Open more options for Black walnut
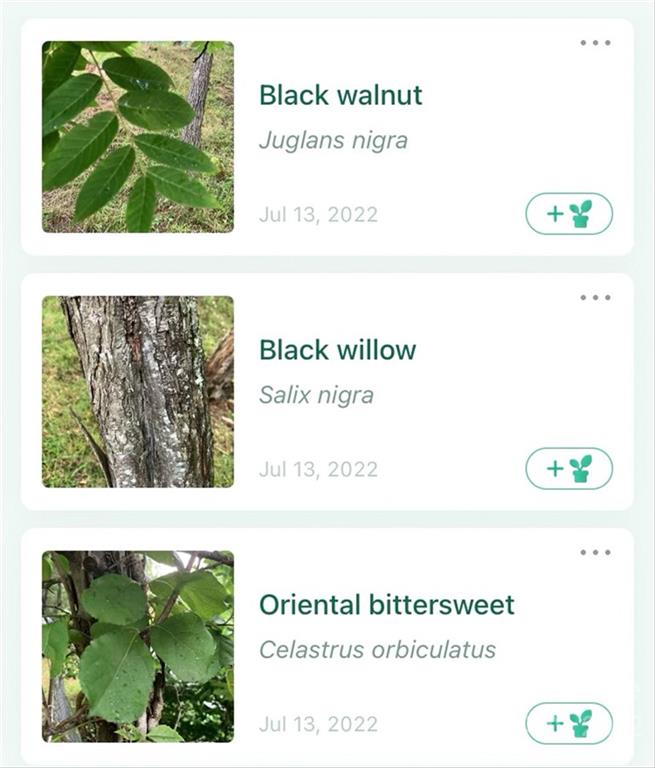The width and height of the screenshot is (655, 768). [x=595, y=43]
